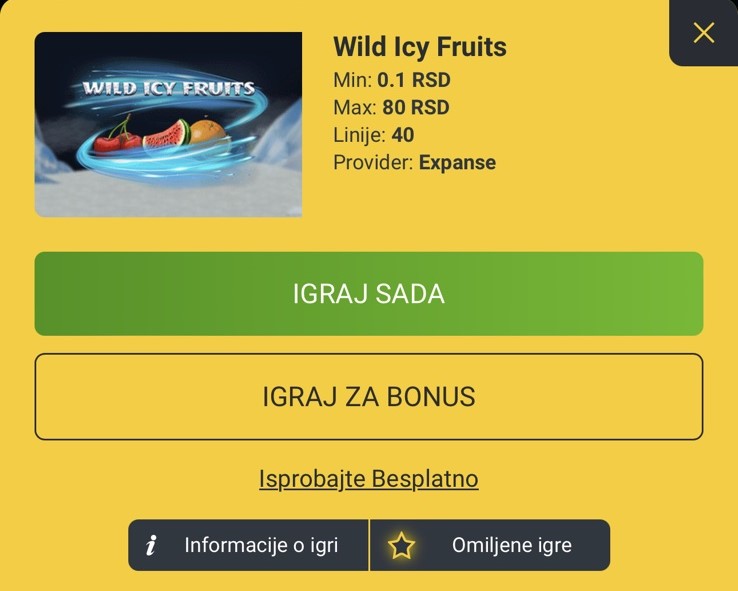
Task: Open Informacije o igri
Action: [x=248, y=545]
